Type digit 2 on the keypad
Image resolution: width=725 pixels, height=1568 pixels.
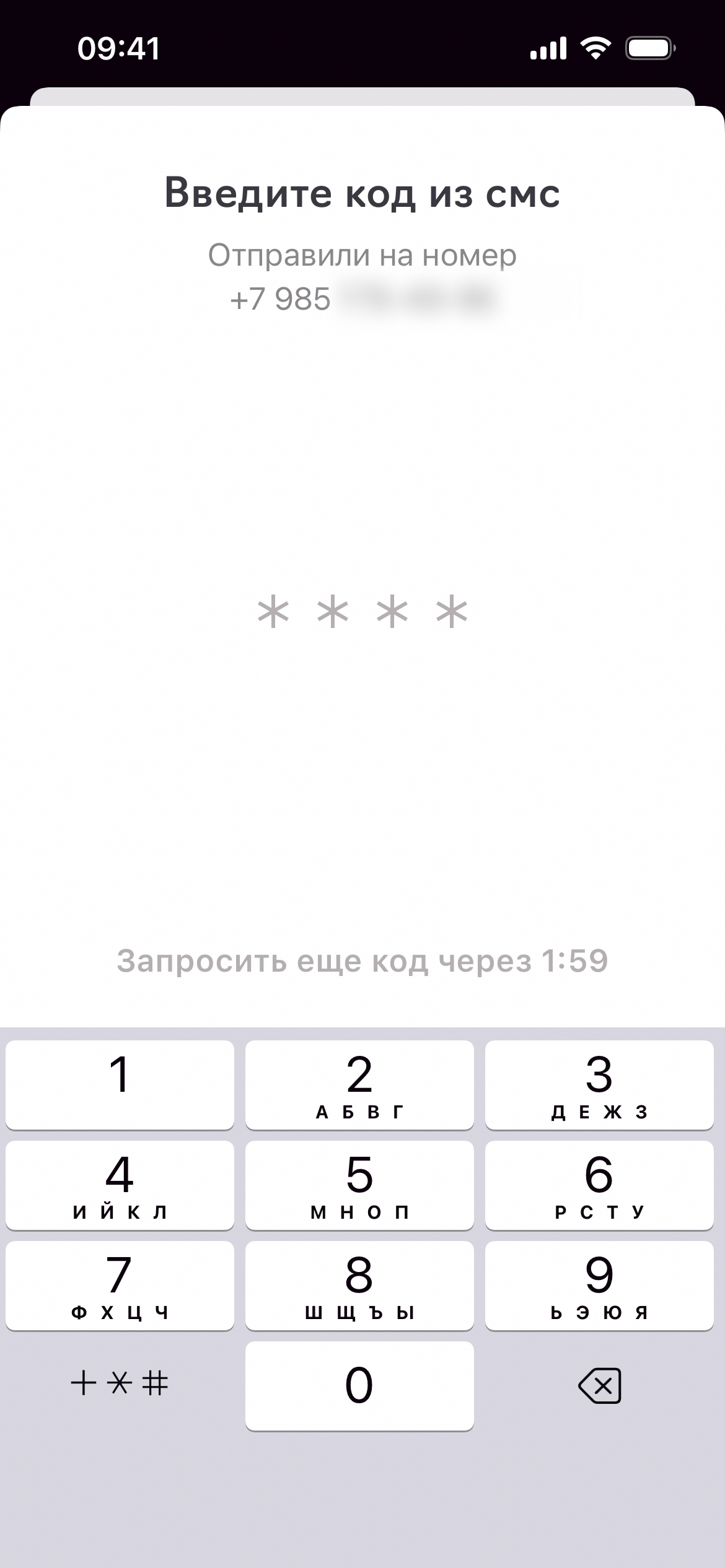pyautogui.click(x=359, y=1084)
